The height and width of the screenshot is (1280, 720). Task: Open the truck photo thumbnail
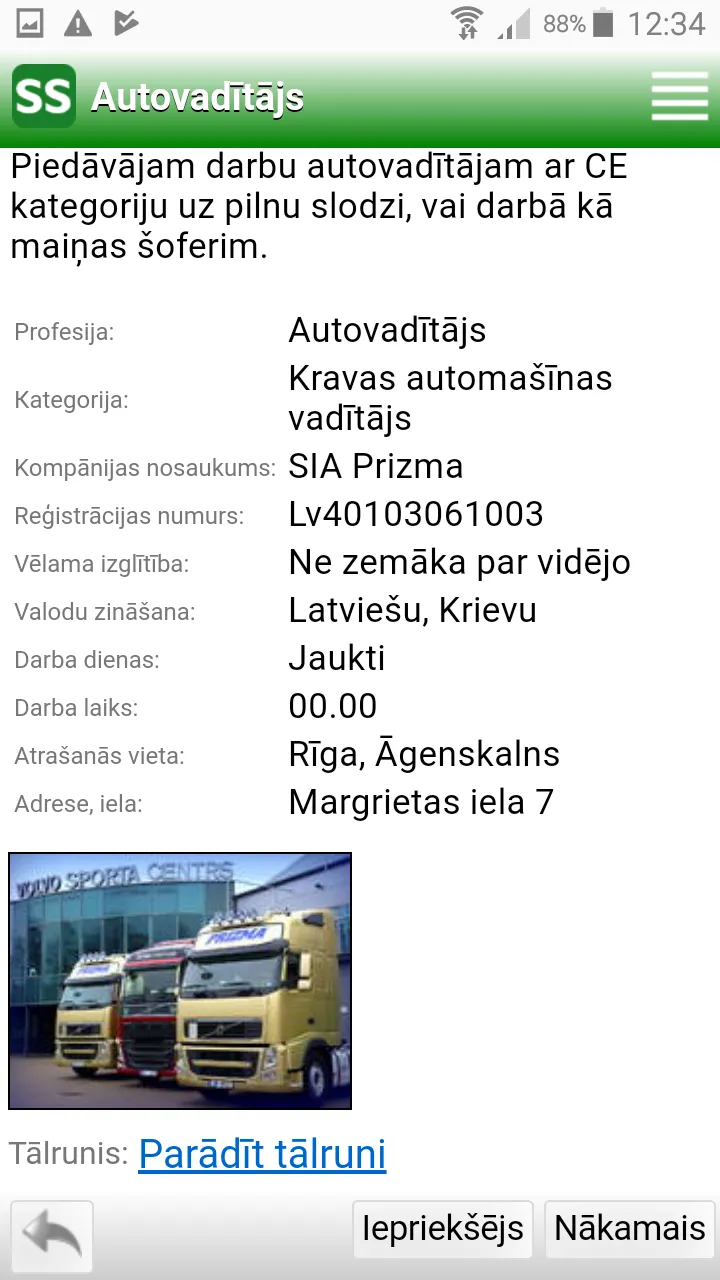180,981
